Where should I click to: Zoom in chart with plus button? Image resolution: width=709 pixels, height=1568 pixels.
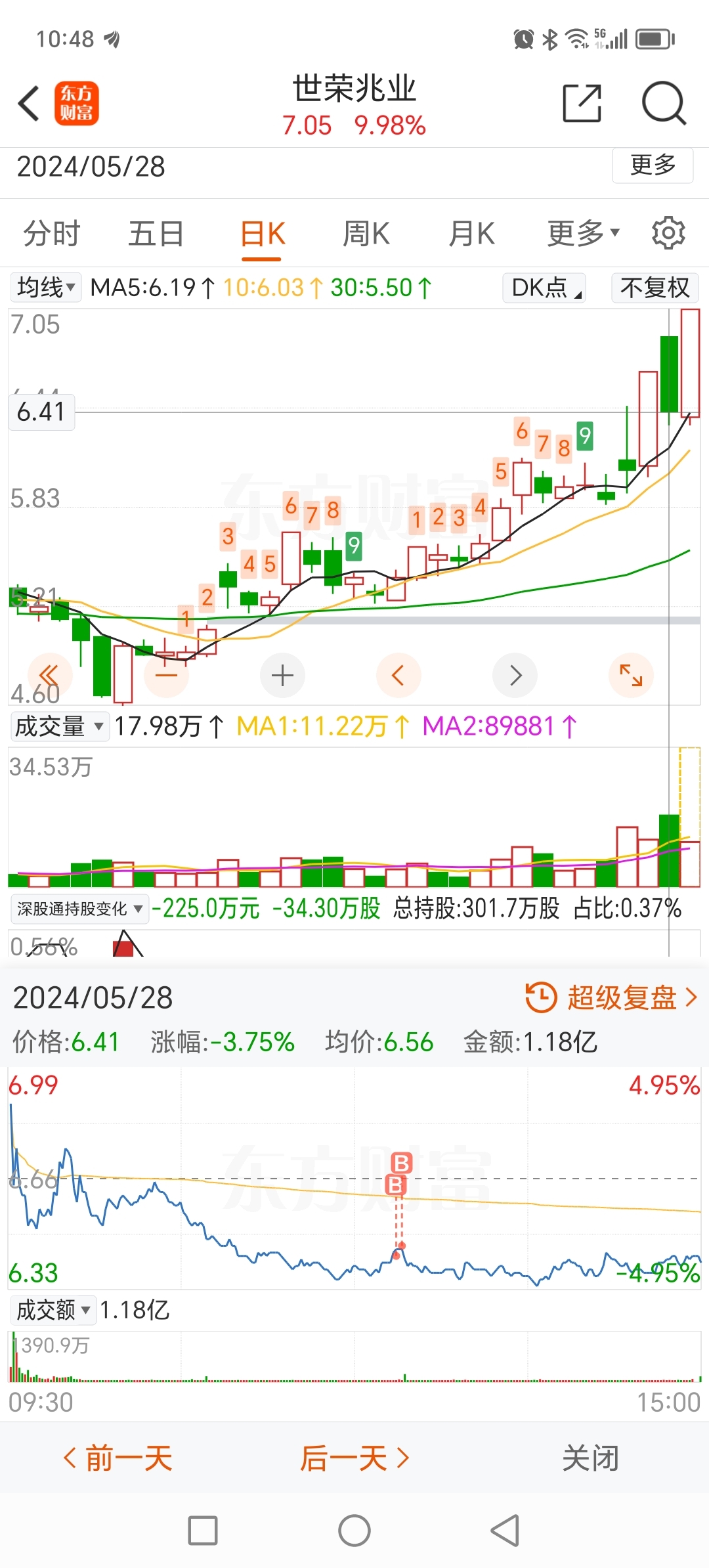[x=282, y=675]
